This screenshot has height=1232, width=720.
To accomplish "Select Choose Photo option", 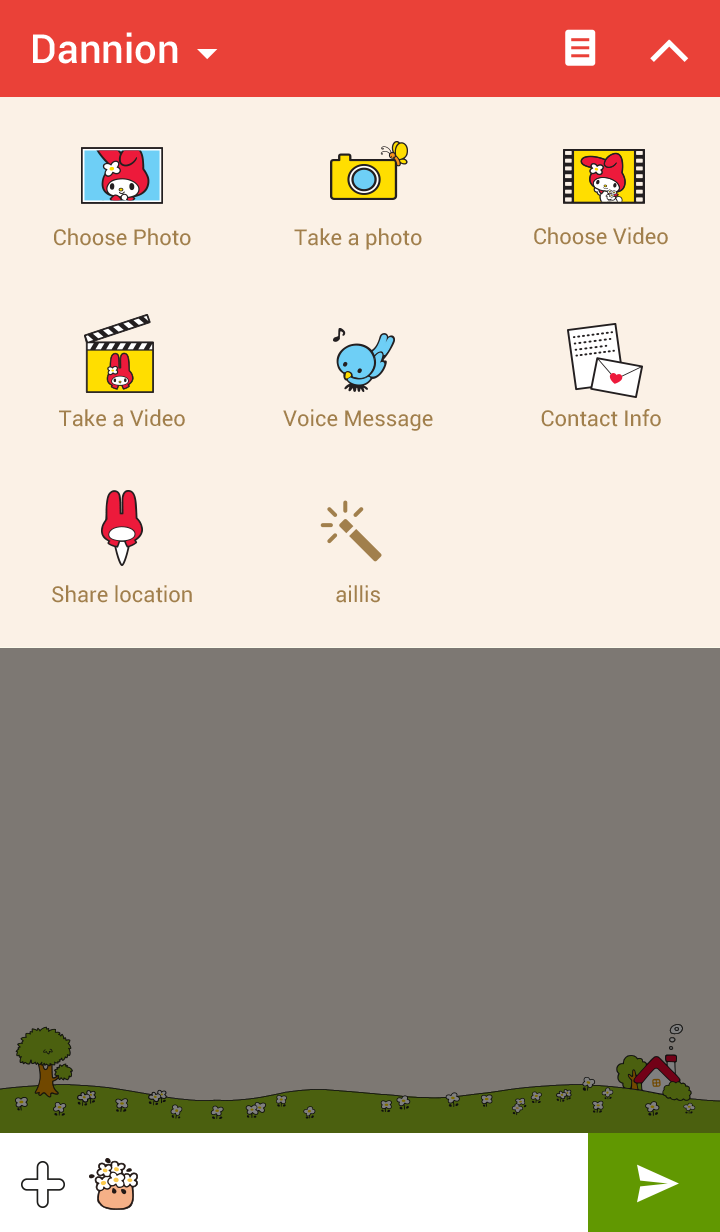I will (122, 196).
